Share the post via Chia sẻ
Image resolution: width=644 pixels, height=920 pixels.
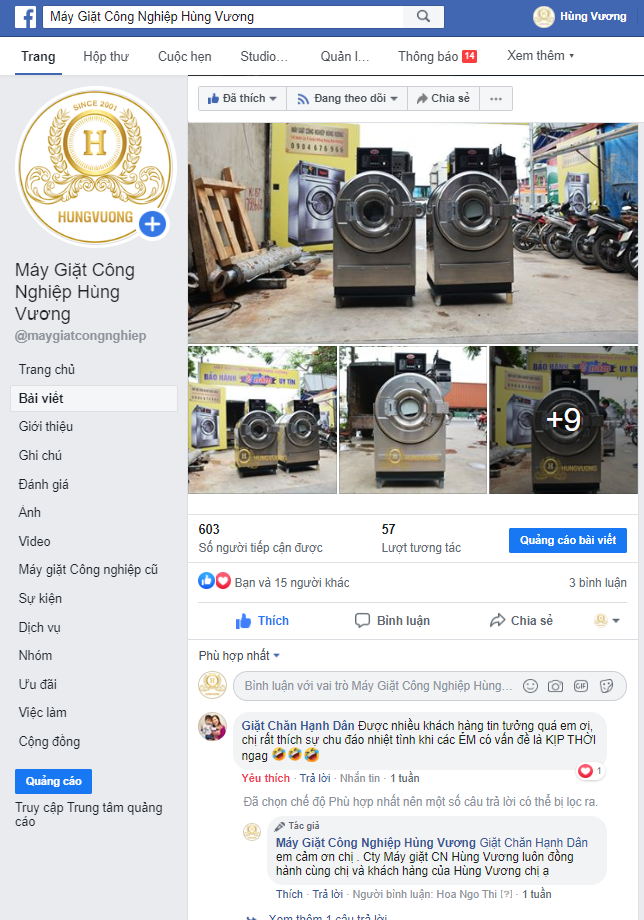(x=521, y=621)
